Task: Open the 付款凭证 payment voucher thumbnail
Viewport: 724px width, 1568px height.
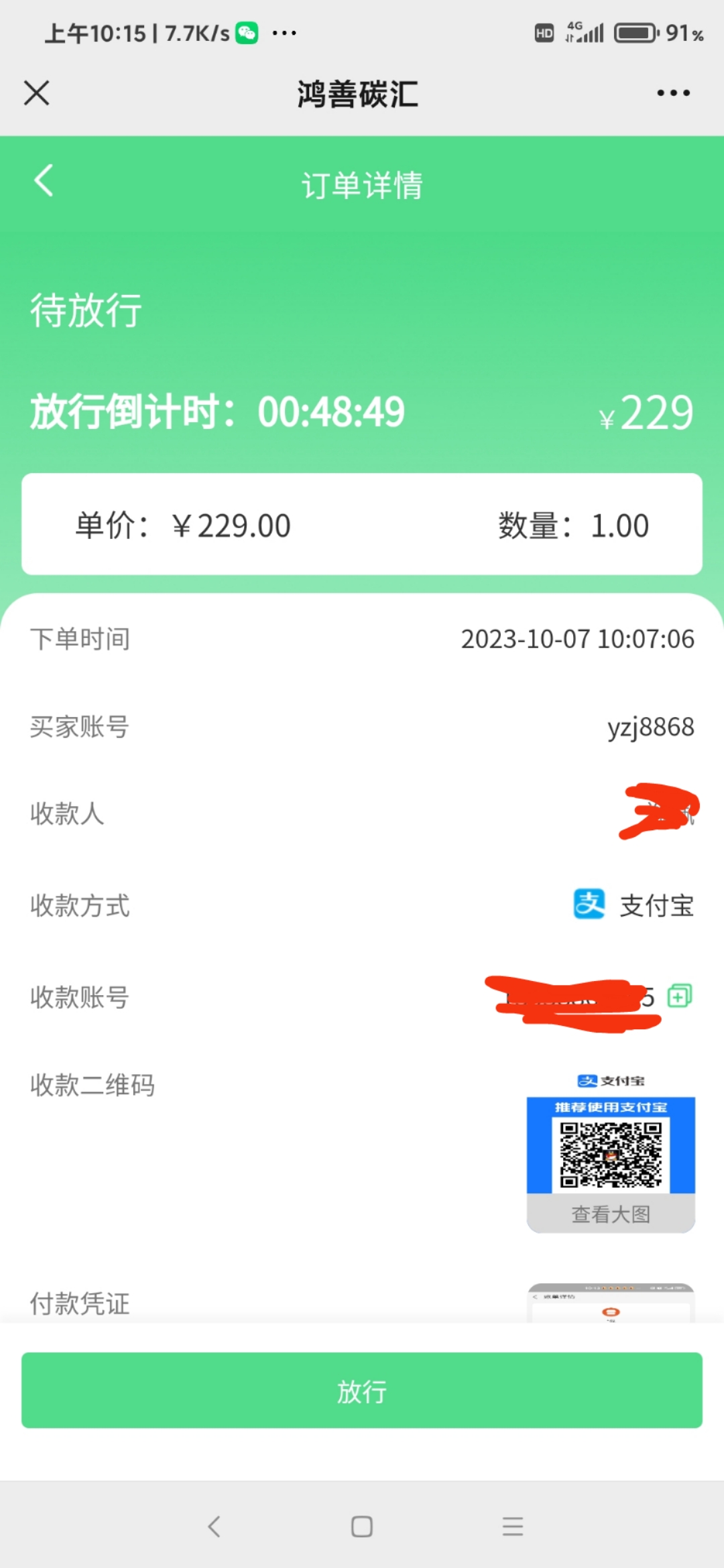Action: (610, 1303)
